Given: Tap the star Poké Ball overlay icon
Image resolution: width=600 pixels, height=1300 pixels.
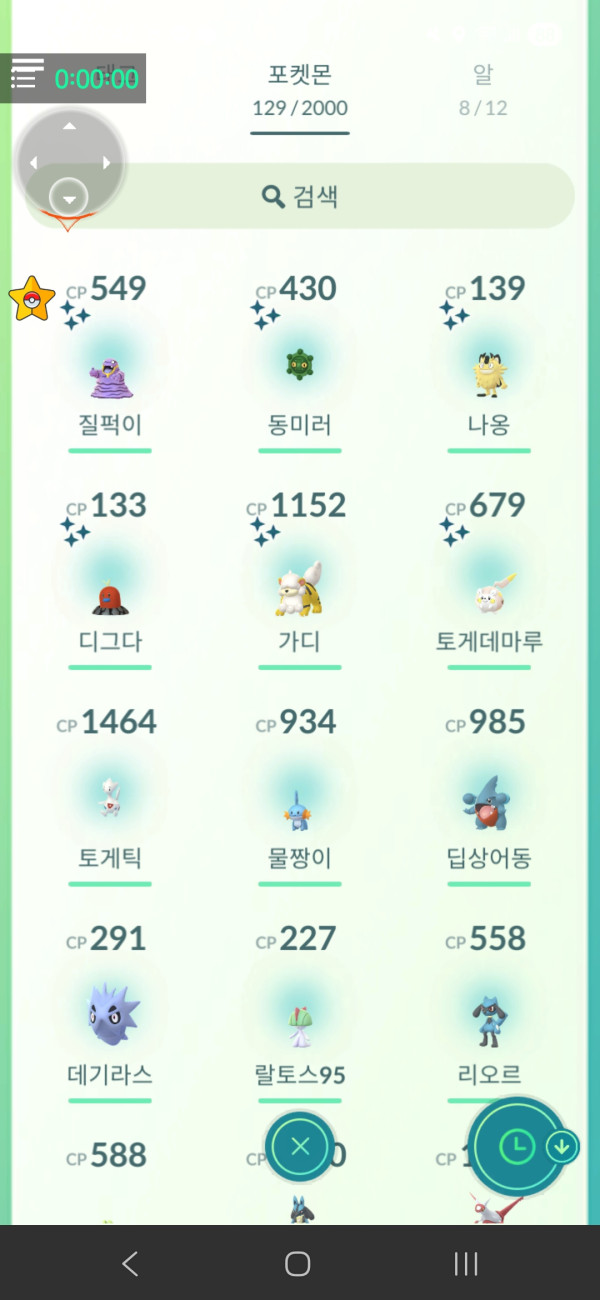Looking at the screenshot, I should pos(31,299).
